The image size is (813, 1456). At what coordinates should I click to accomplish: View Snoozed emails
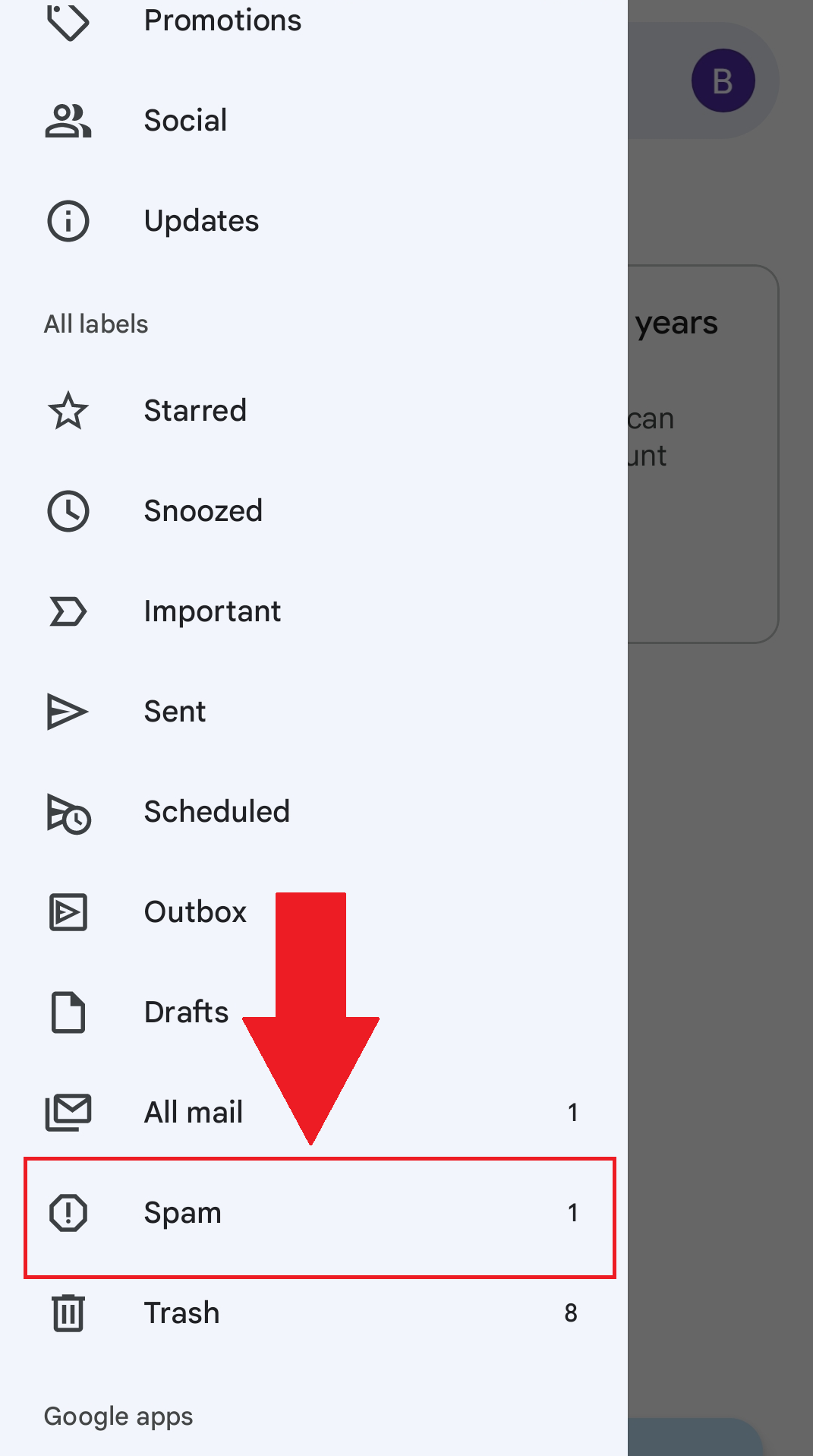click(203, 511)
